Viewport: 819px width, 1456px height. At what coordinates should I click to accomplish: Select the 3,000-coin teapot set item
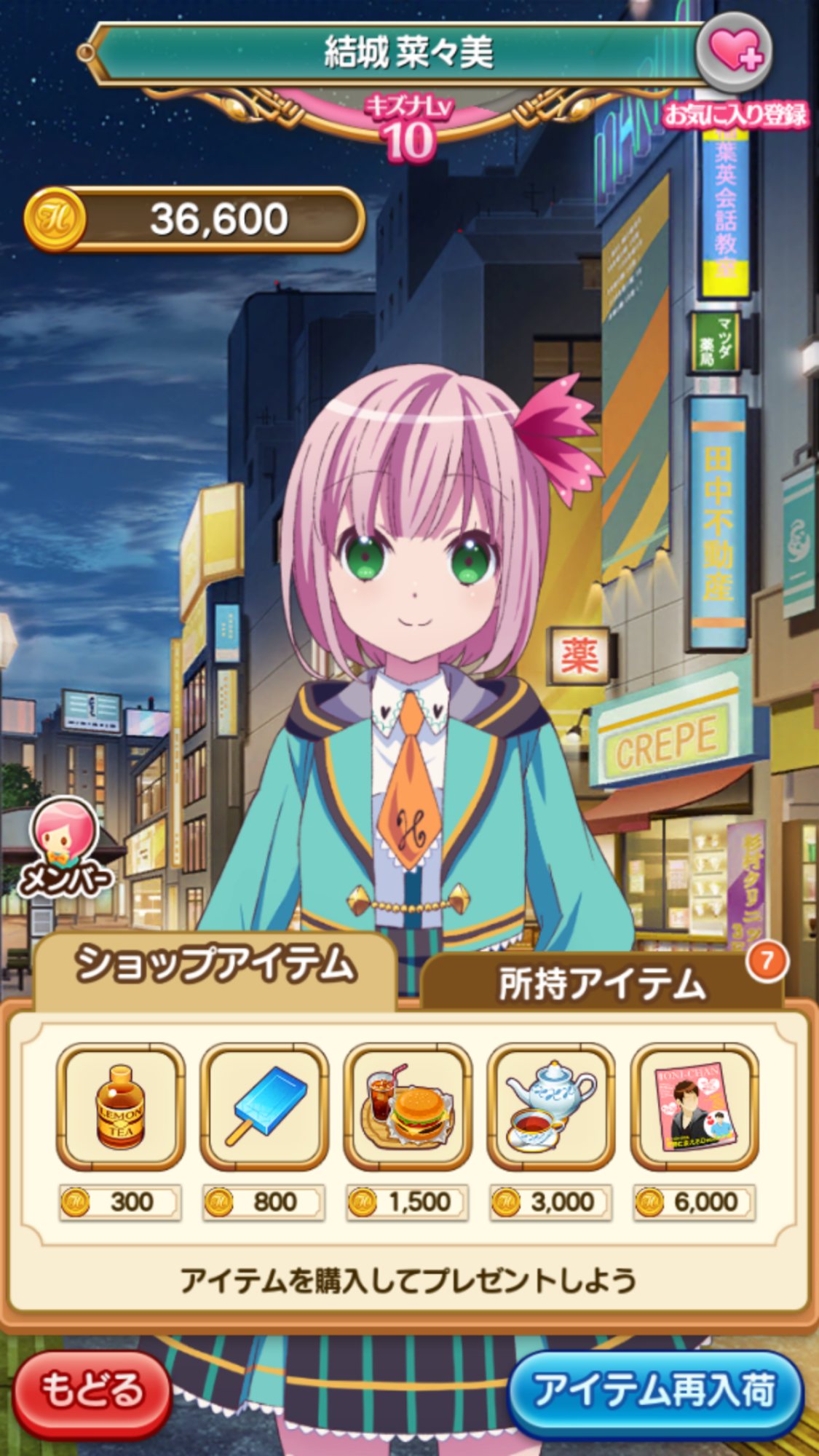(551, 1107)
